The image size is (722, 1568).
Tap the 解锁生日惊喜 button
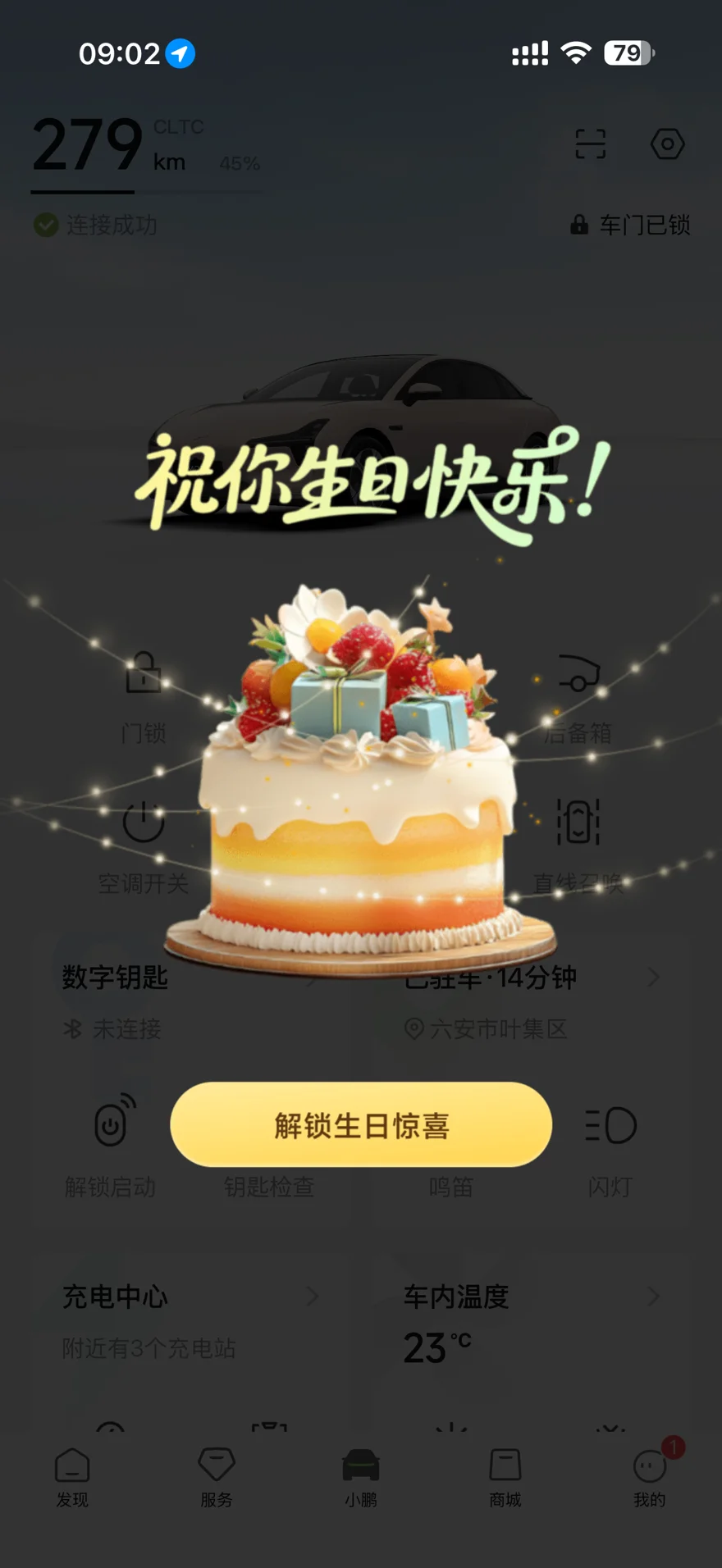click(361, 1124)
